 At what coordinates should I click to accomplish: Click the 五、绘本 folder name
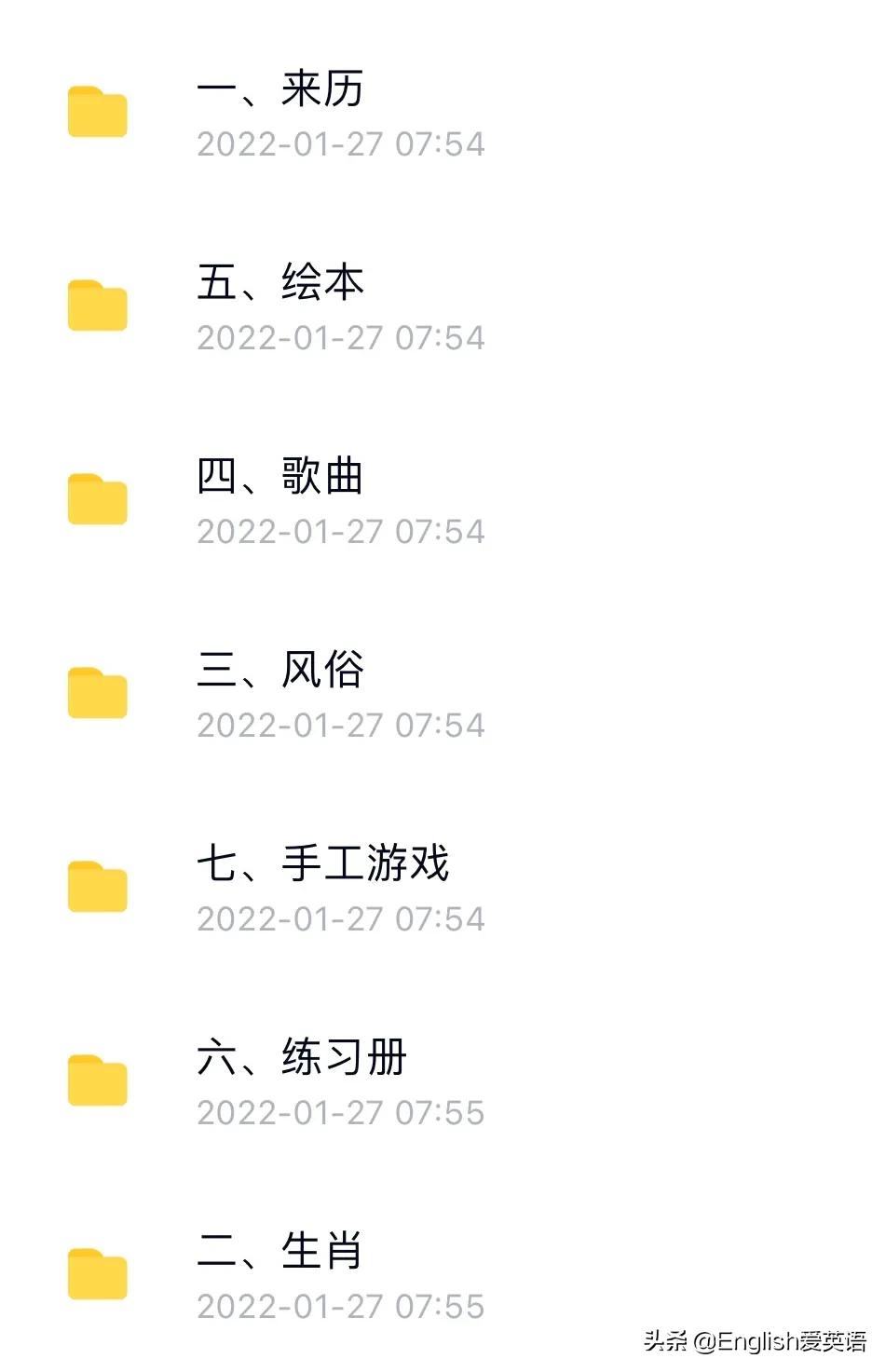(281, 284)
